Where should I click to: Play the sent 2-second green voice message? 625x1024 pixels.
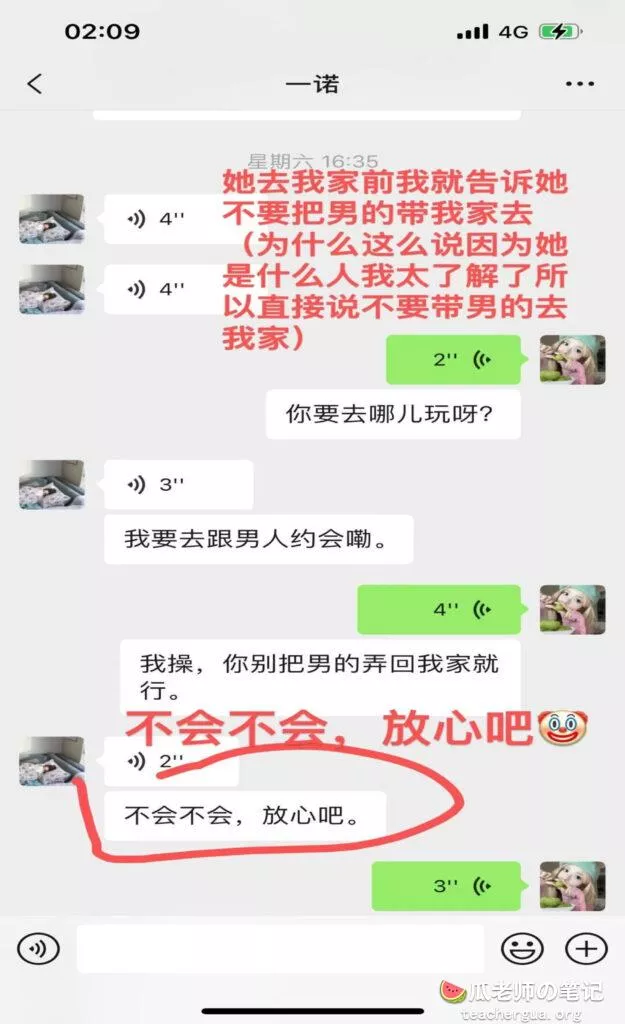[454, 360]
